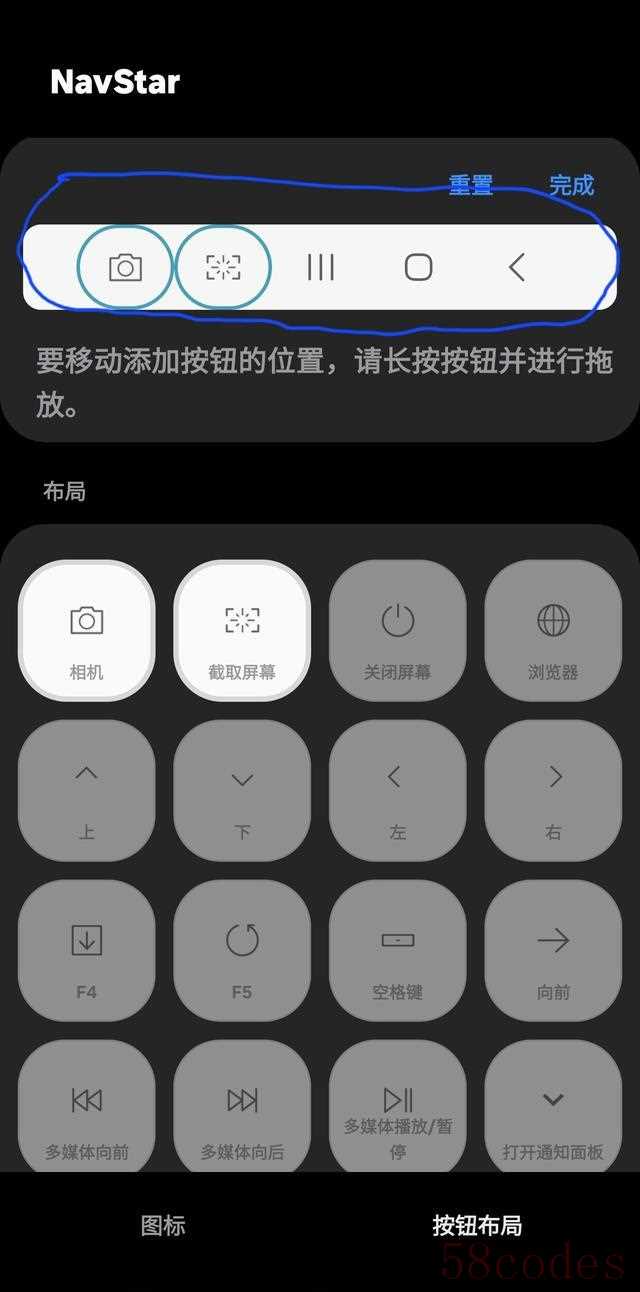Add the 右 right arrow button
The width and height of the screenshot is (640, 1292).
tap(553, 790)
